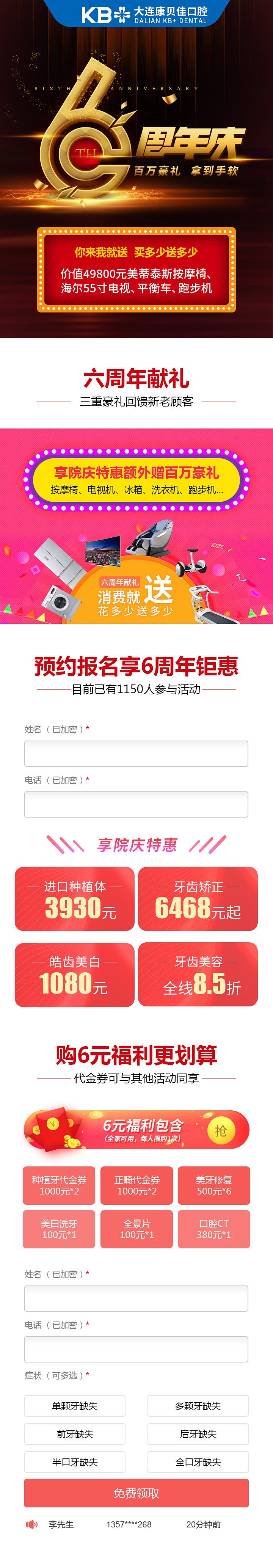Tap the name field under 预约报名
This screenshot has width=273, height=1568.
[136, 753]
